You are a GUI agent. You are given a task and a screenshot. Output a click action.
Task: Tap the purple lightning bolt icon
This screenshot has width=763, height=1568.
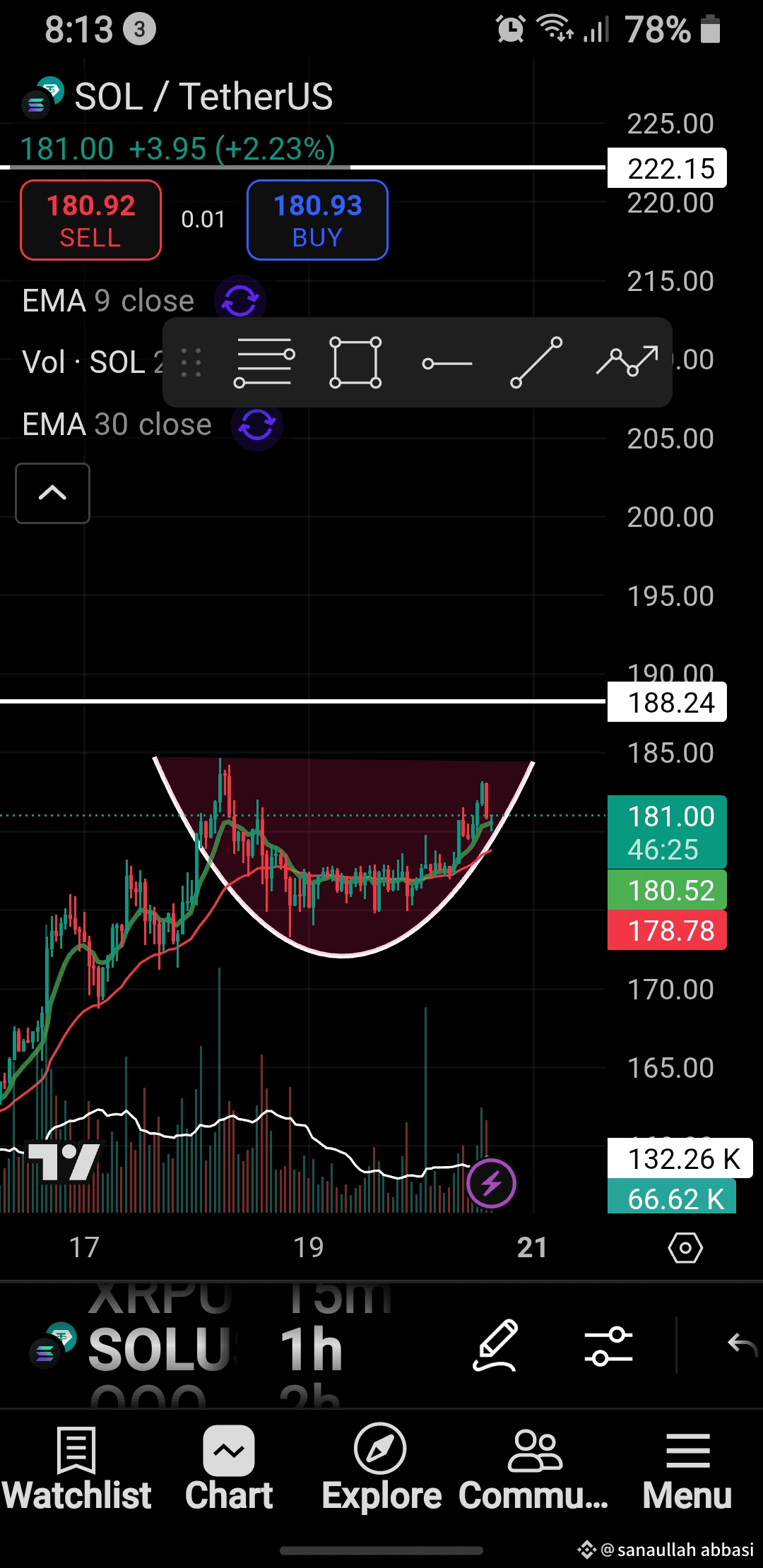[492, 1183]
